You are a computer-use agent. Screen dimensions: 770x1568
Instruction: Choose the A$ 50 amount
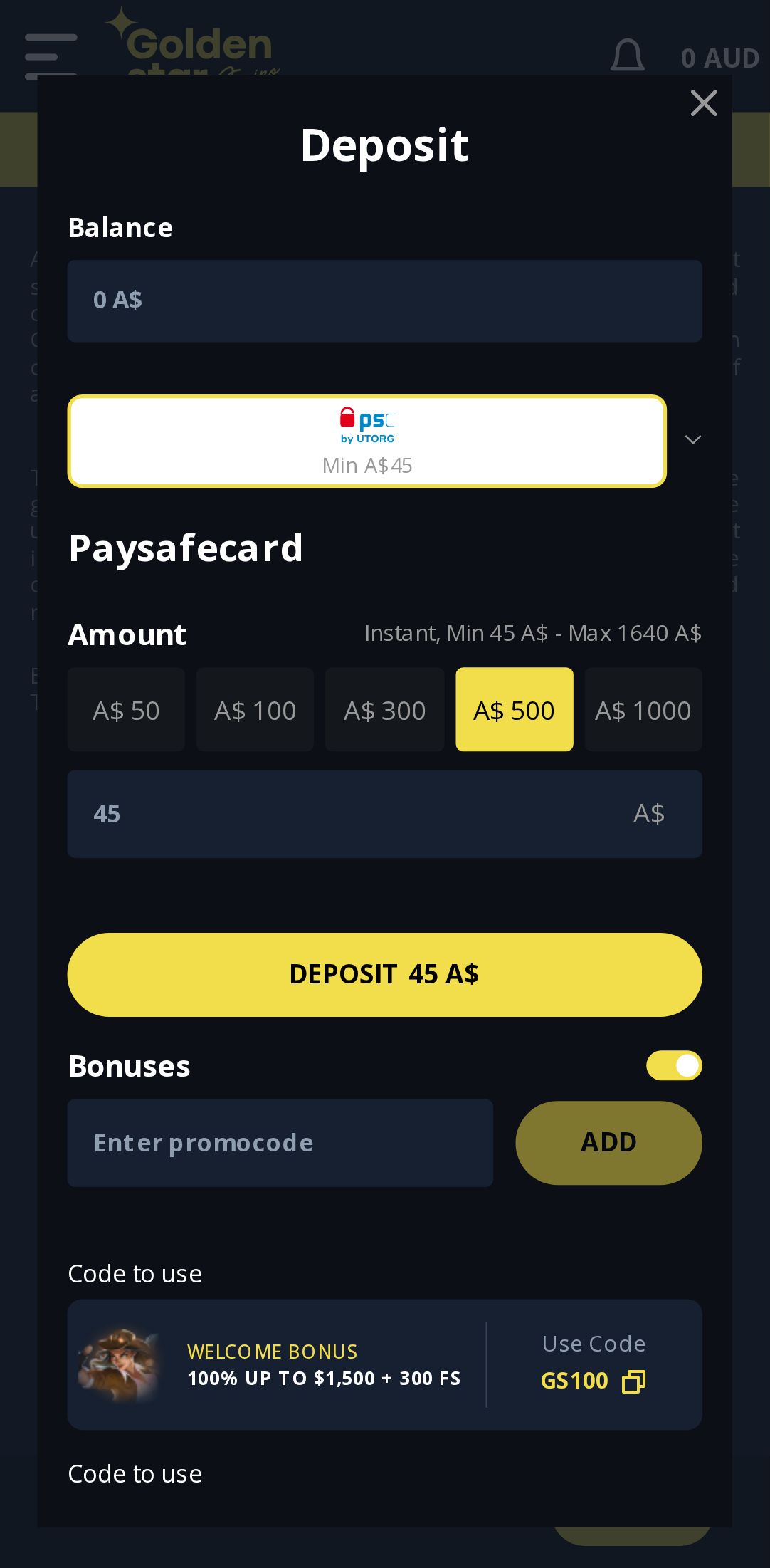126,710
